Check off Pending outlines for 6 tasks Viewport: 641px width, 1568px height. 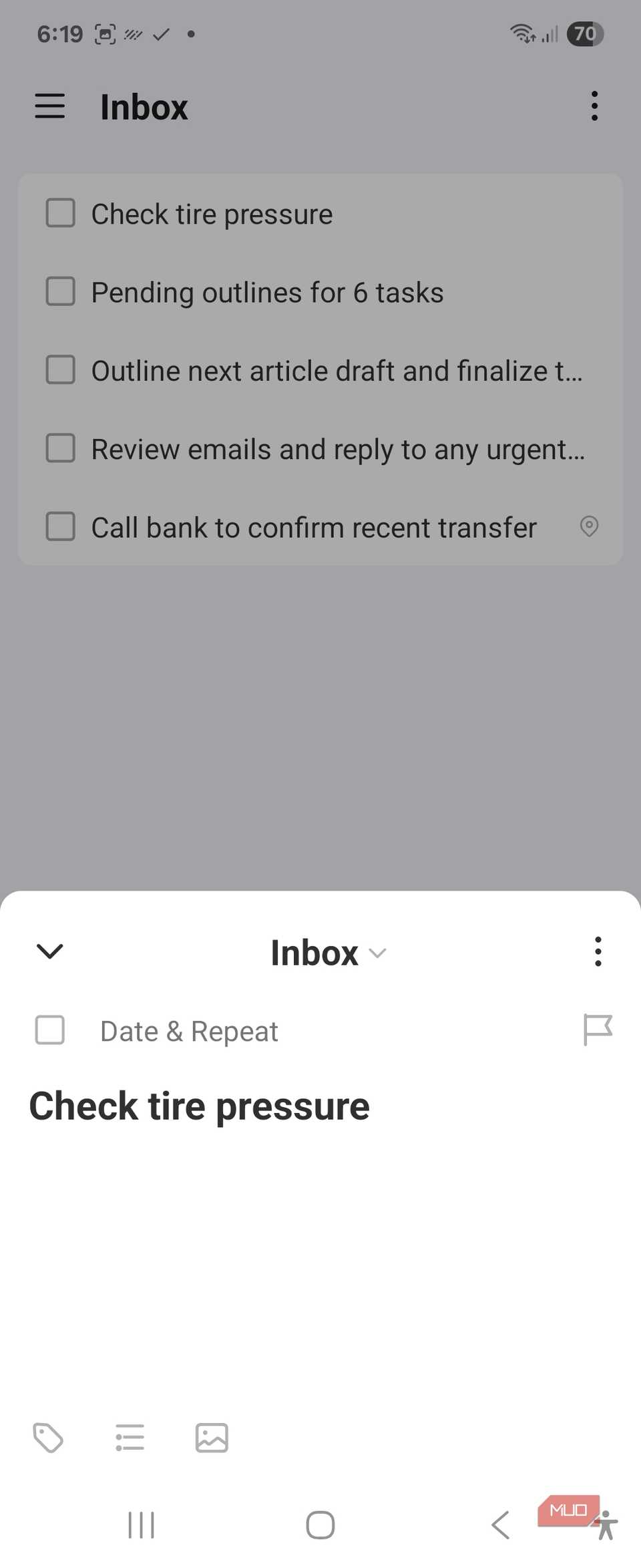[x=61, y=292]
